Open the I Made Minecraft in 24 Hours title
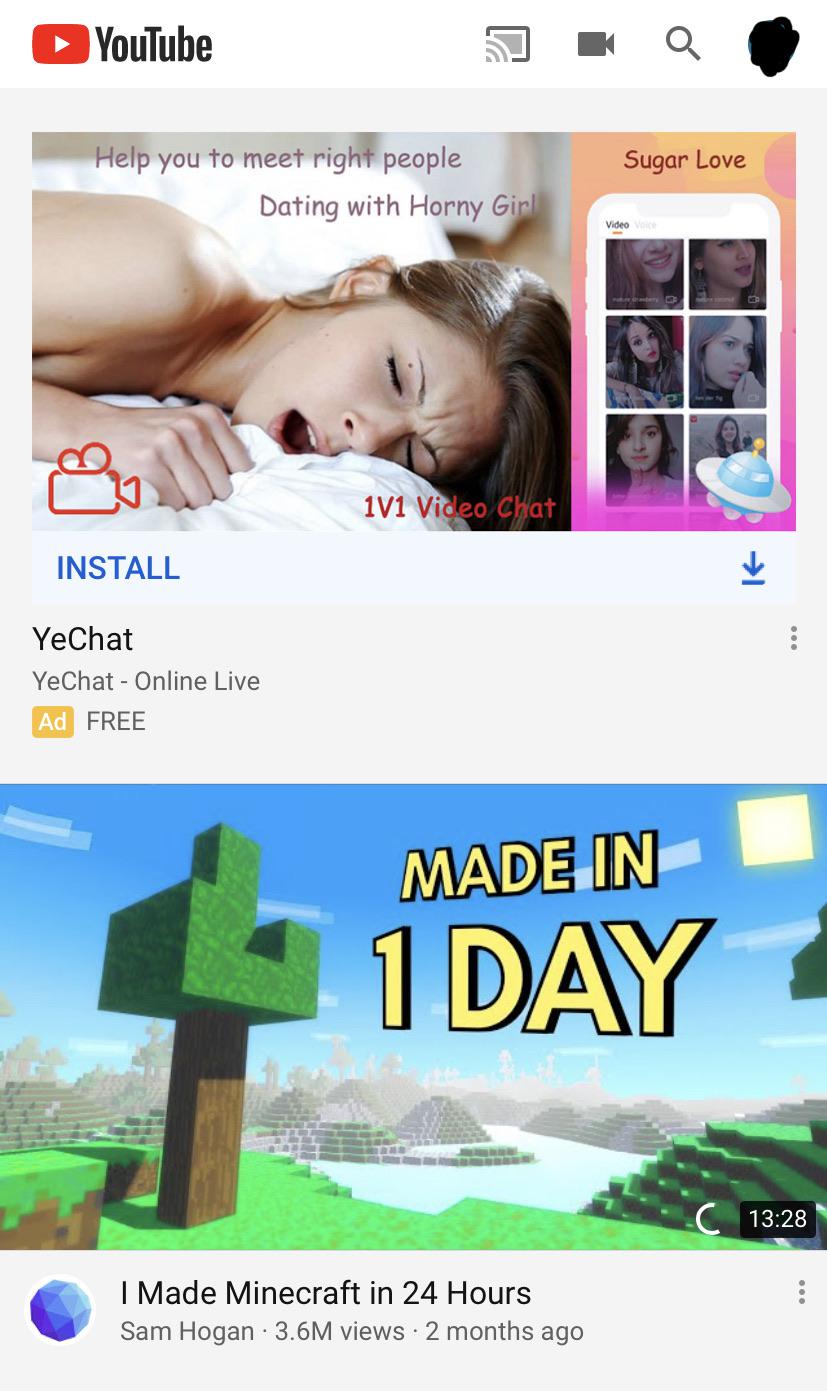This screenshot has width=827, height=1391. [x=325, y=1293]
